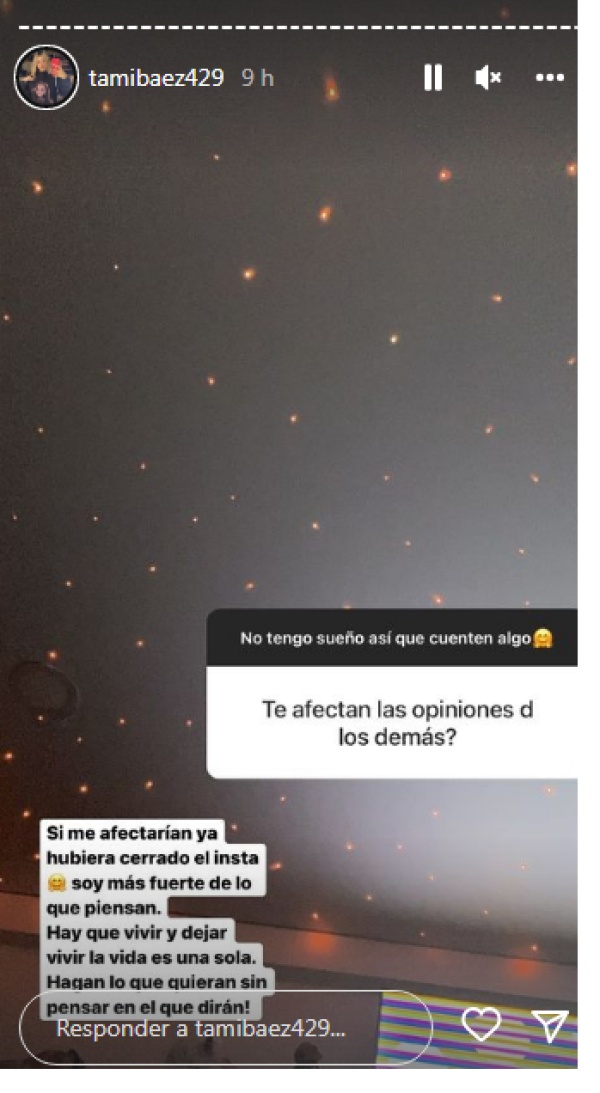Pause the story playback
This screenshot has height=1093, width=600.
(x=433, y=78)
